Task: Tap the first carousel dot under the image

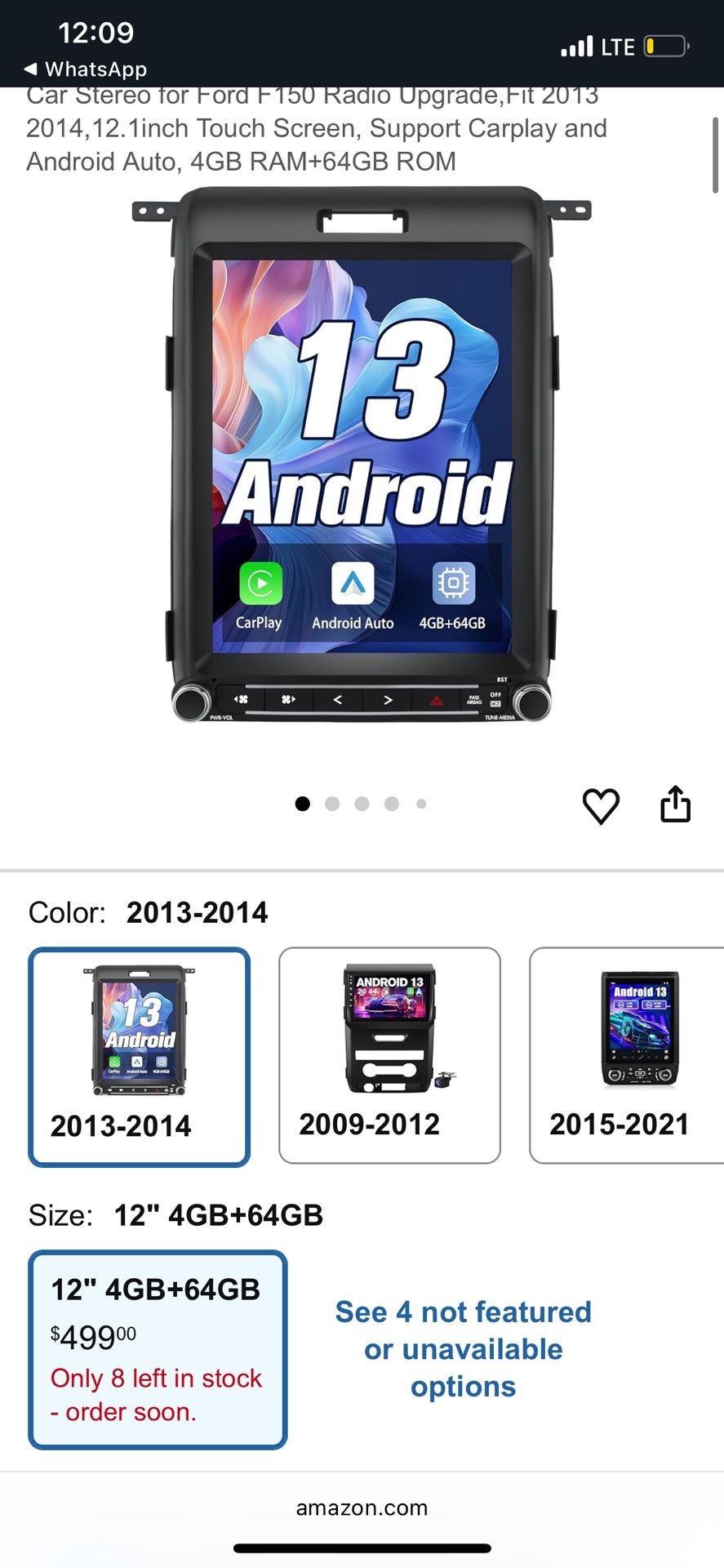Action: click(302, 804)
